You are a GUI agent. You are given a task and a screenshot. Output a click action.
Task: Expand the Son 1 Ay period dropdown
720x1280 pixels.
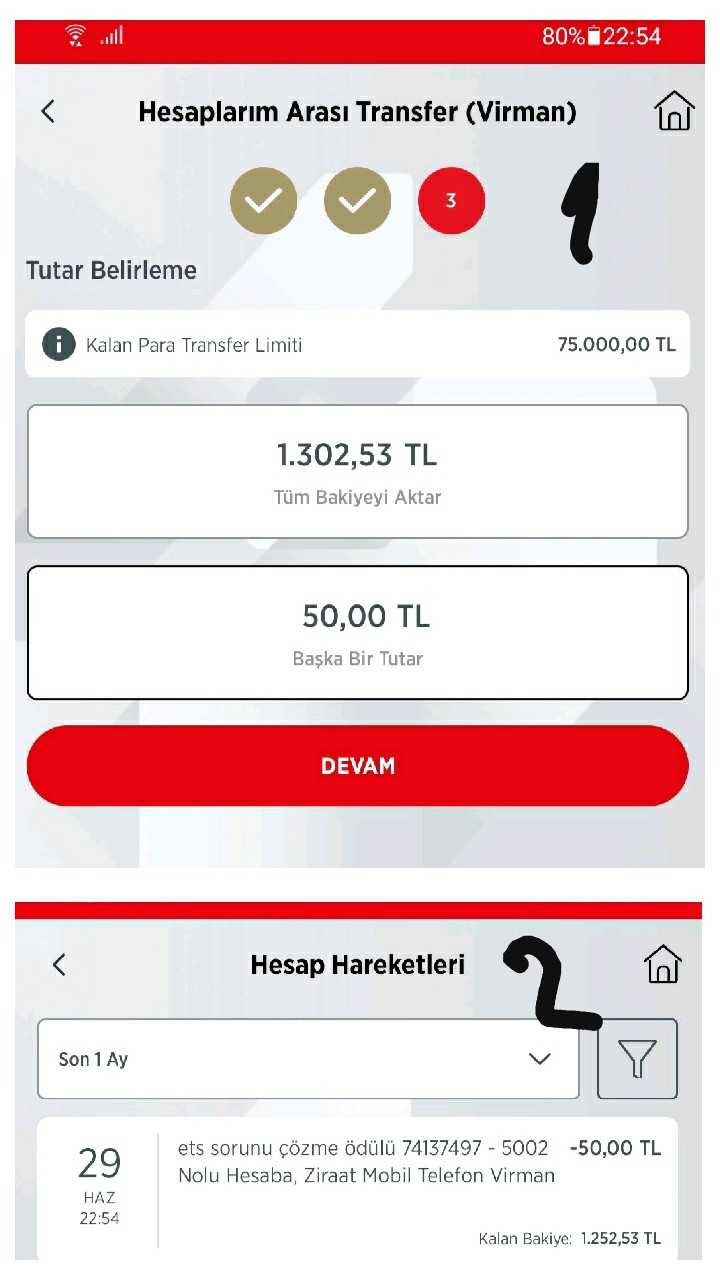coord(308,1059)
